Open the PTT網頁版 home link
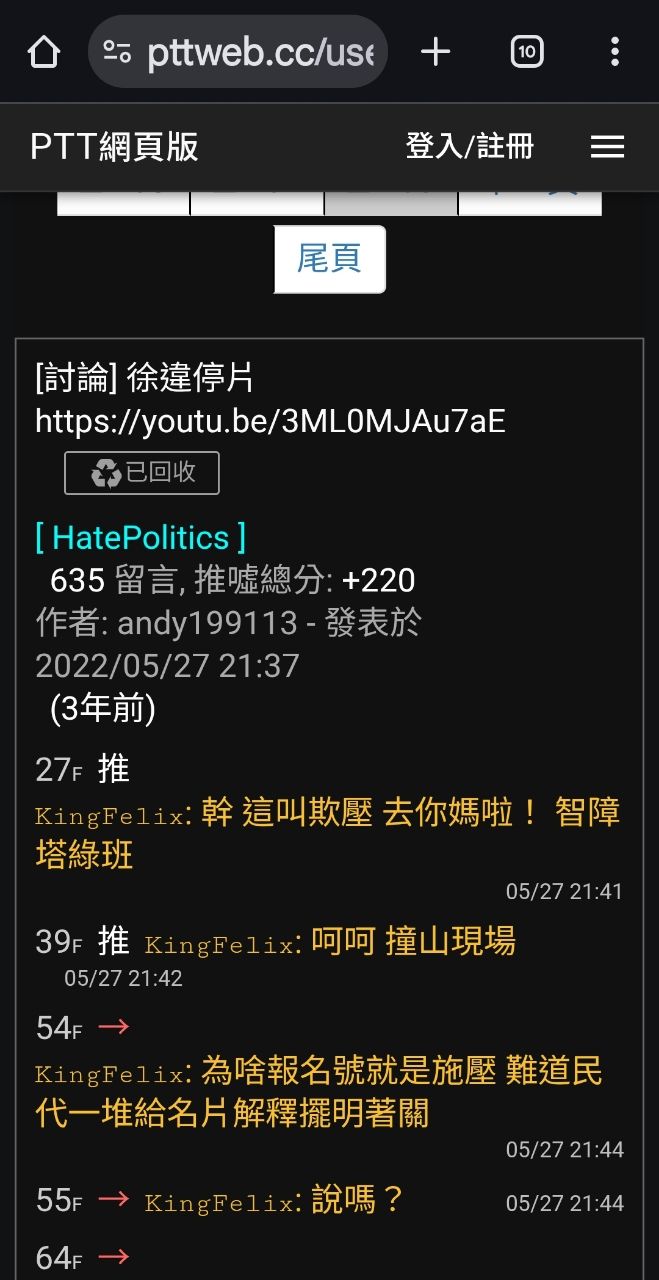 (114, 147)
